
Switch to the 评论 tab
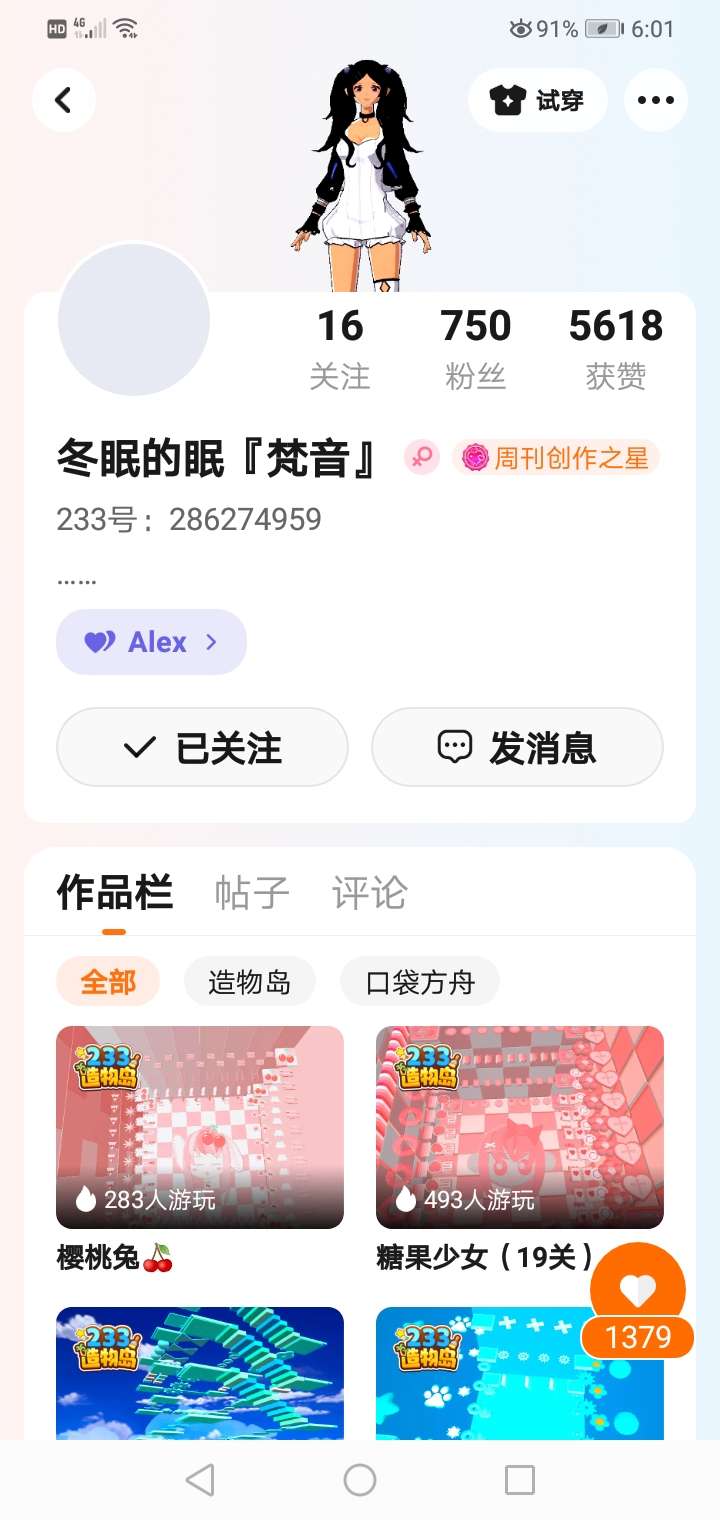369,893
